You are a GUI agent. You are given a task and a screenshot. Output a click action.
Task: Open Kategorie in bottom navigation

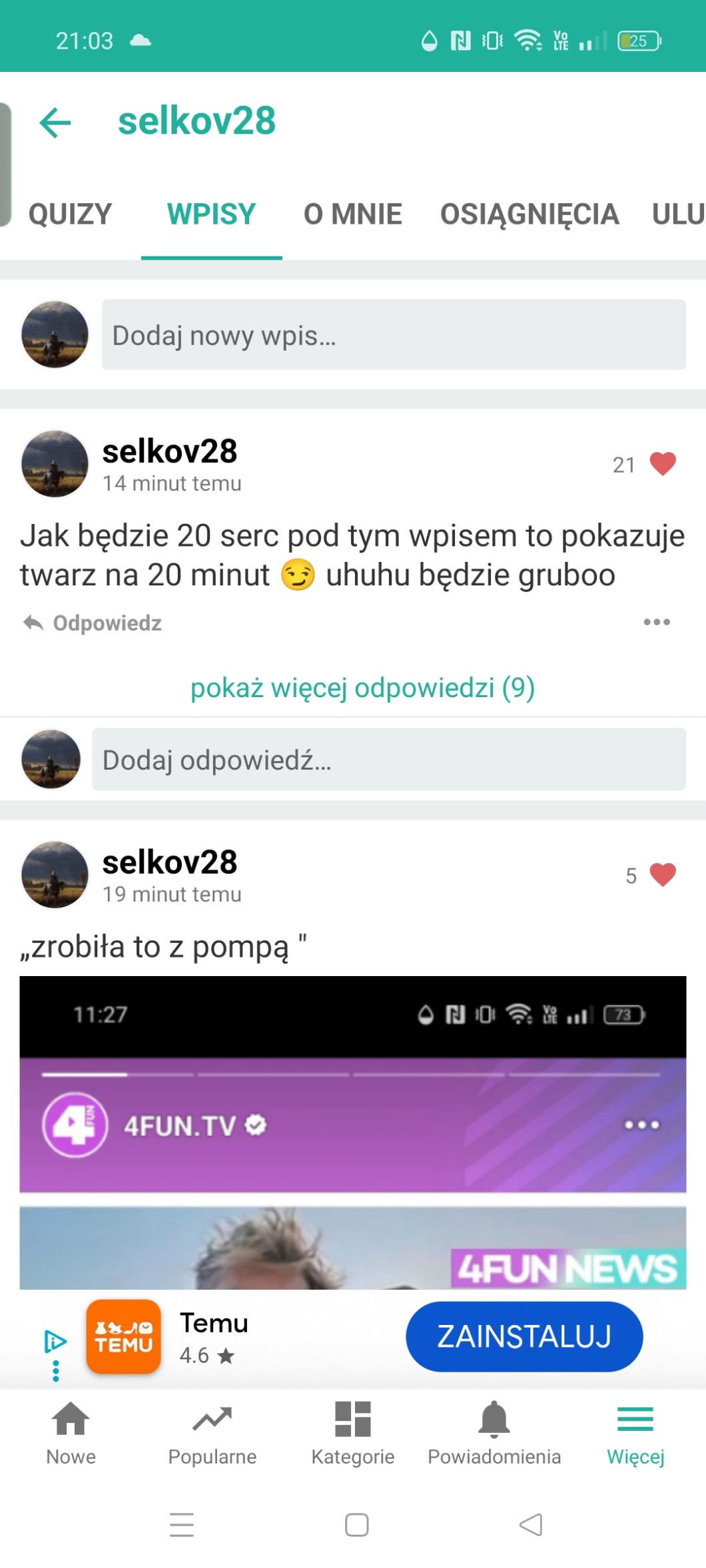tap(352, 1433)
